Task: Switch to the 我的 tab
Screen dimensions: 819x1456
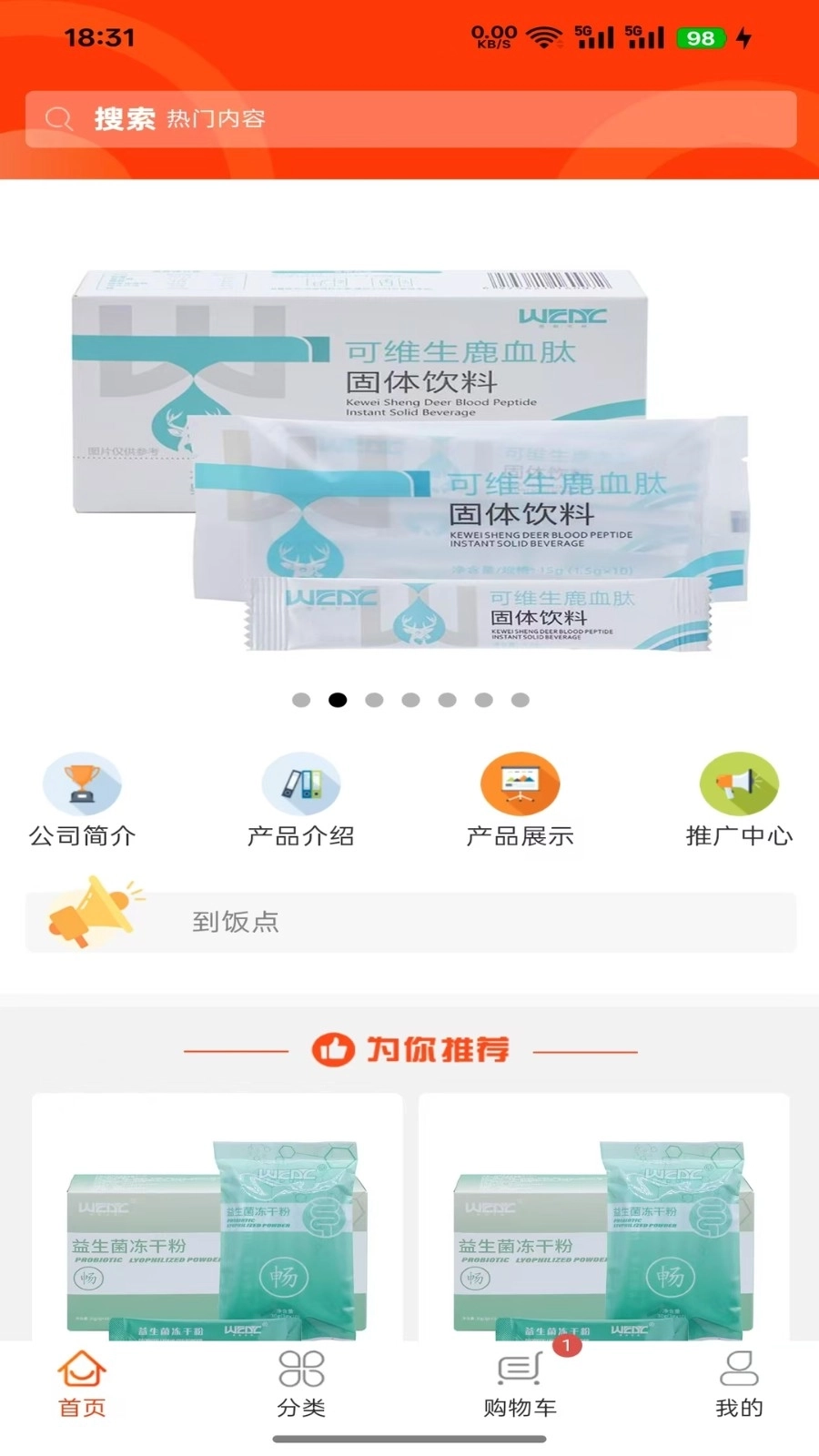Action: tap(738, 1384)
